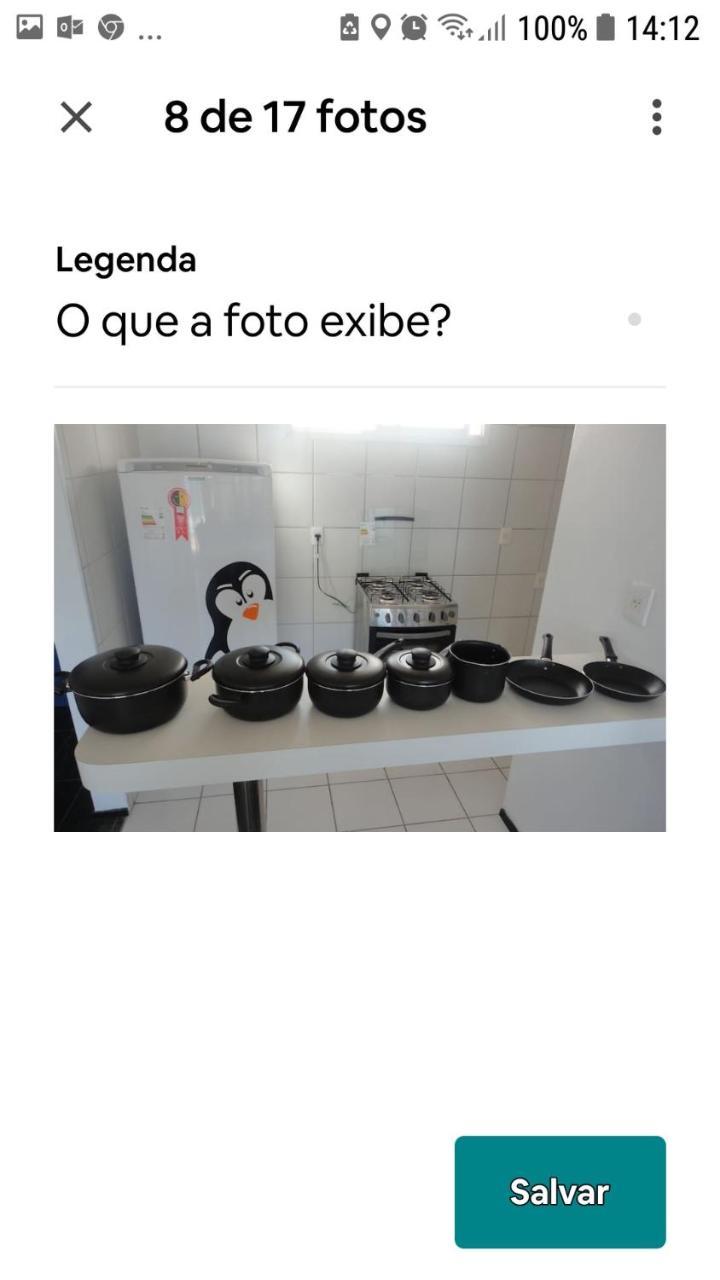Open the overflow menu
The height and width of the screenshot is (1280, 720).
click(656, 118)
